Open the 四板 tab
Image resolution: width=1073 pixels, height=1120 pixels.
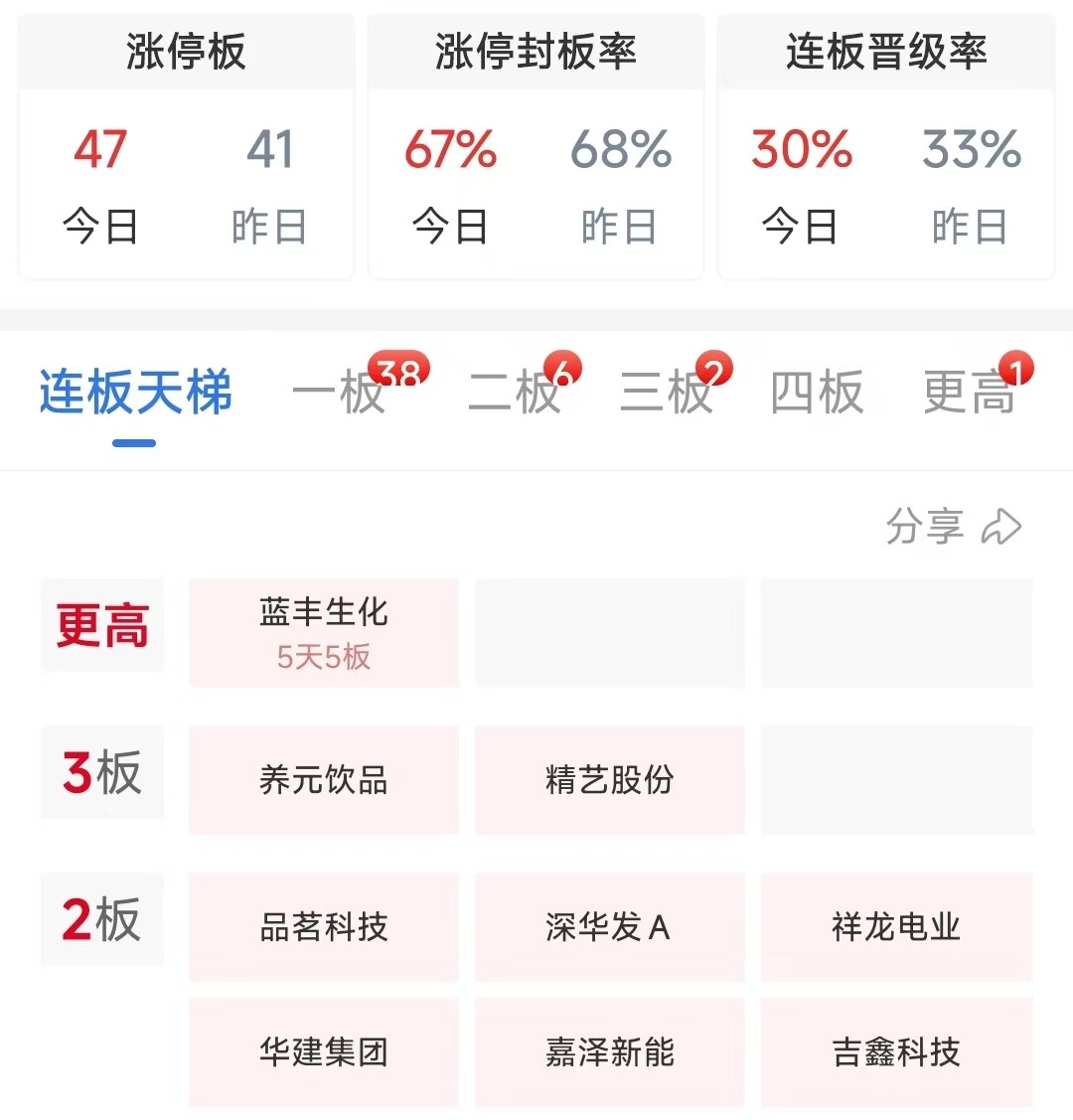point(817,392)
